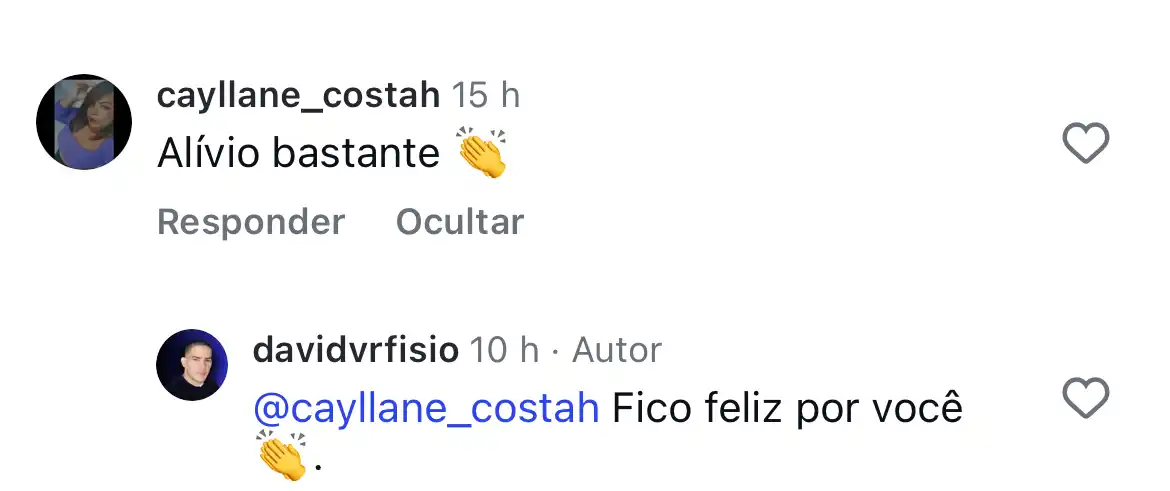
Task: Like davidvrfisio's reply
Action: coord(1085,400)
